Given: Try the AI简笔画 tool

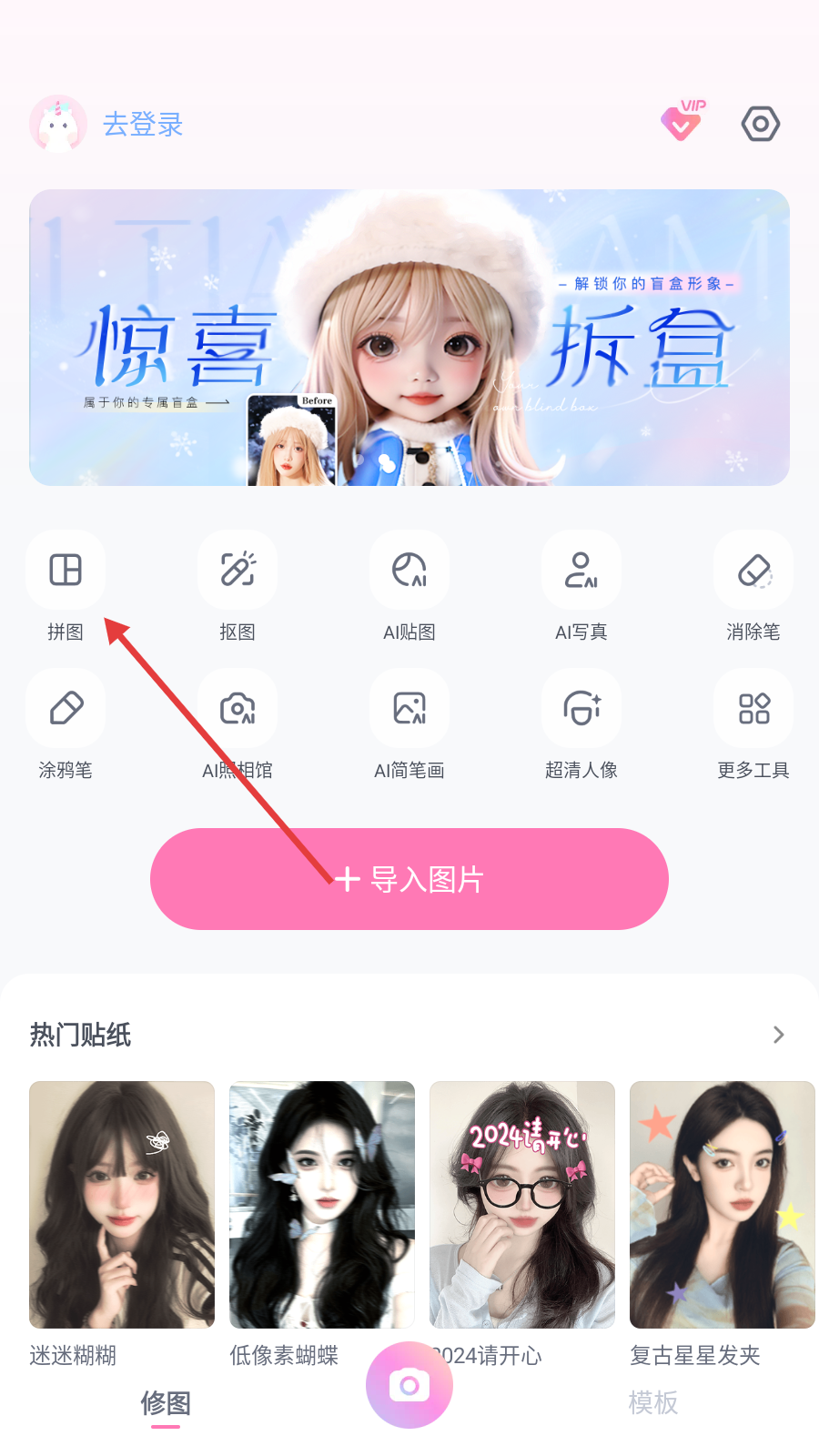Looking at the screenshot, I should (x=409, y=709).
